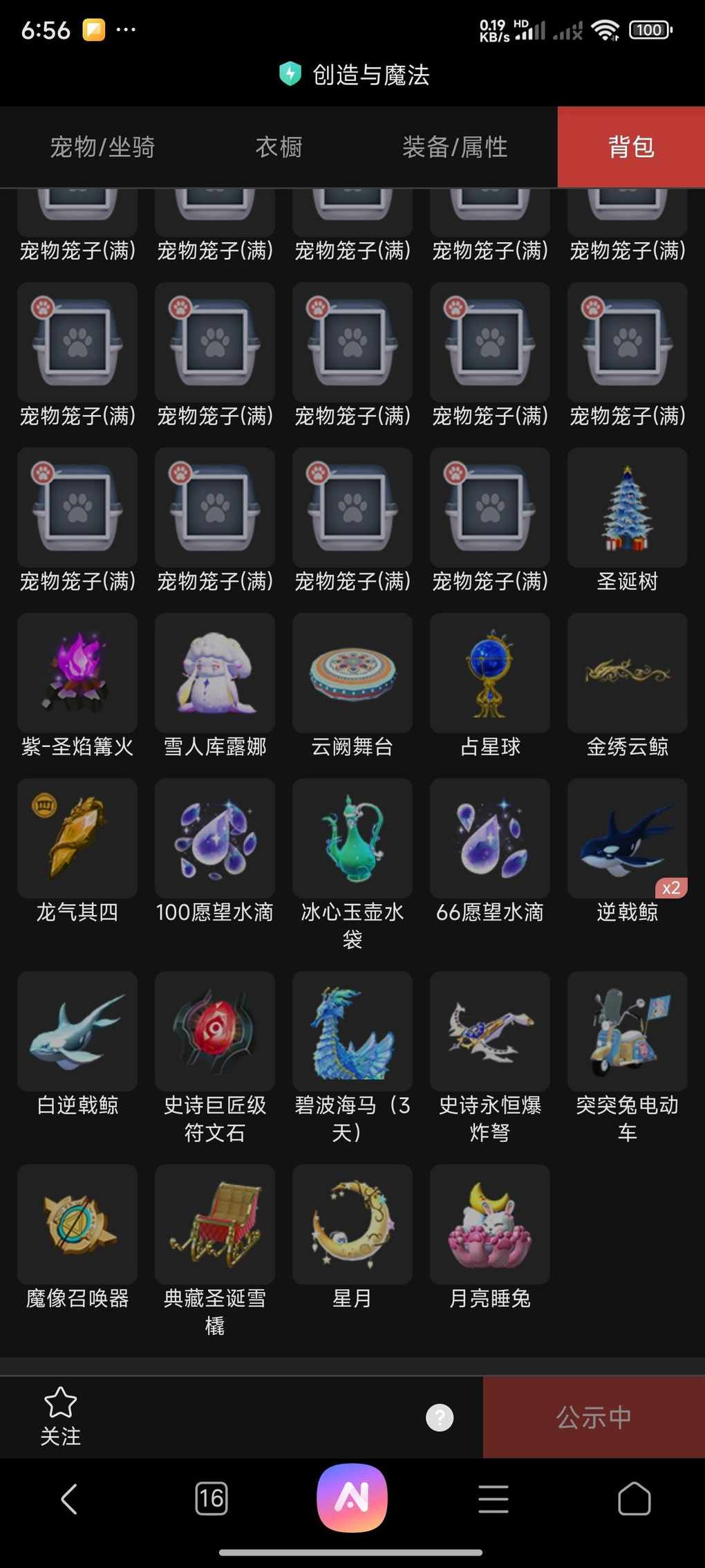Screen dimensions: 705x1568
Task: Open the 史诗巨匠级符文石 item
Action: 214,1032
